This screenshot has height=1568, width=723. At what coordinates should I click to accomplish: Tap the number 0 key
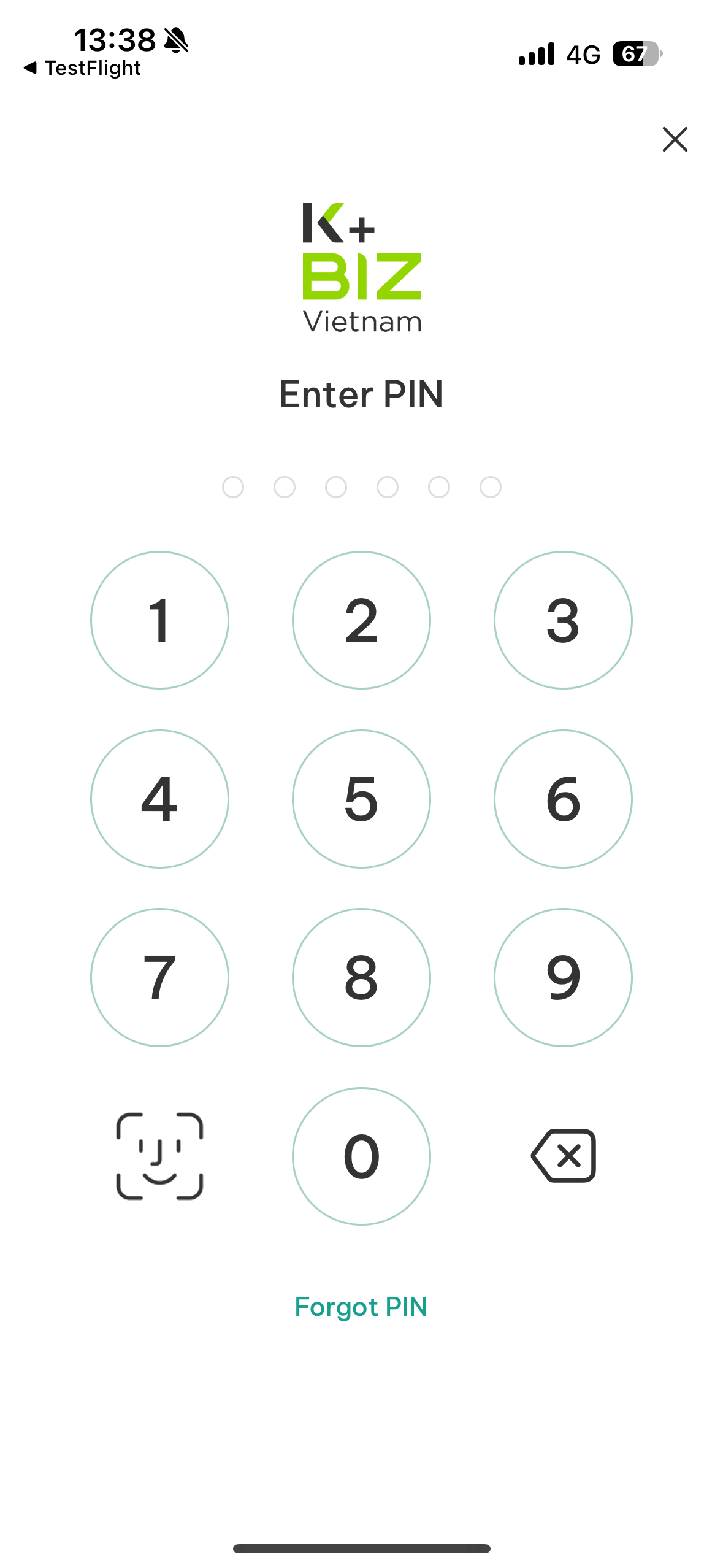coord(361,1156)
